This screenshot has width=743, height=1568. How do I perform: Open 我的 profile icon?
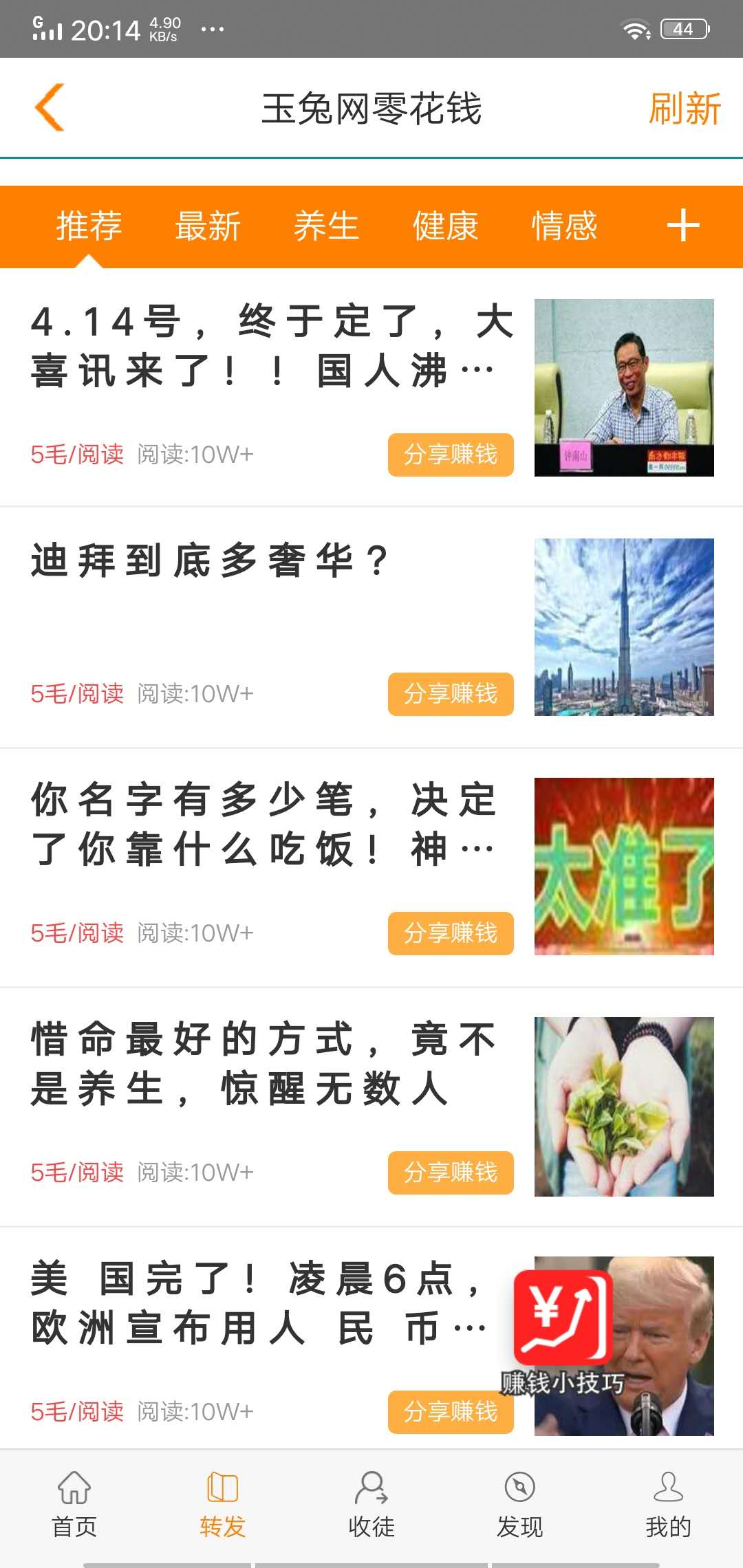[x=667, y=1485]
